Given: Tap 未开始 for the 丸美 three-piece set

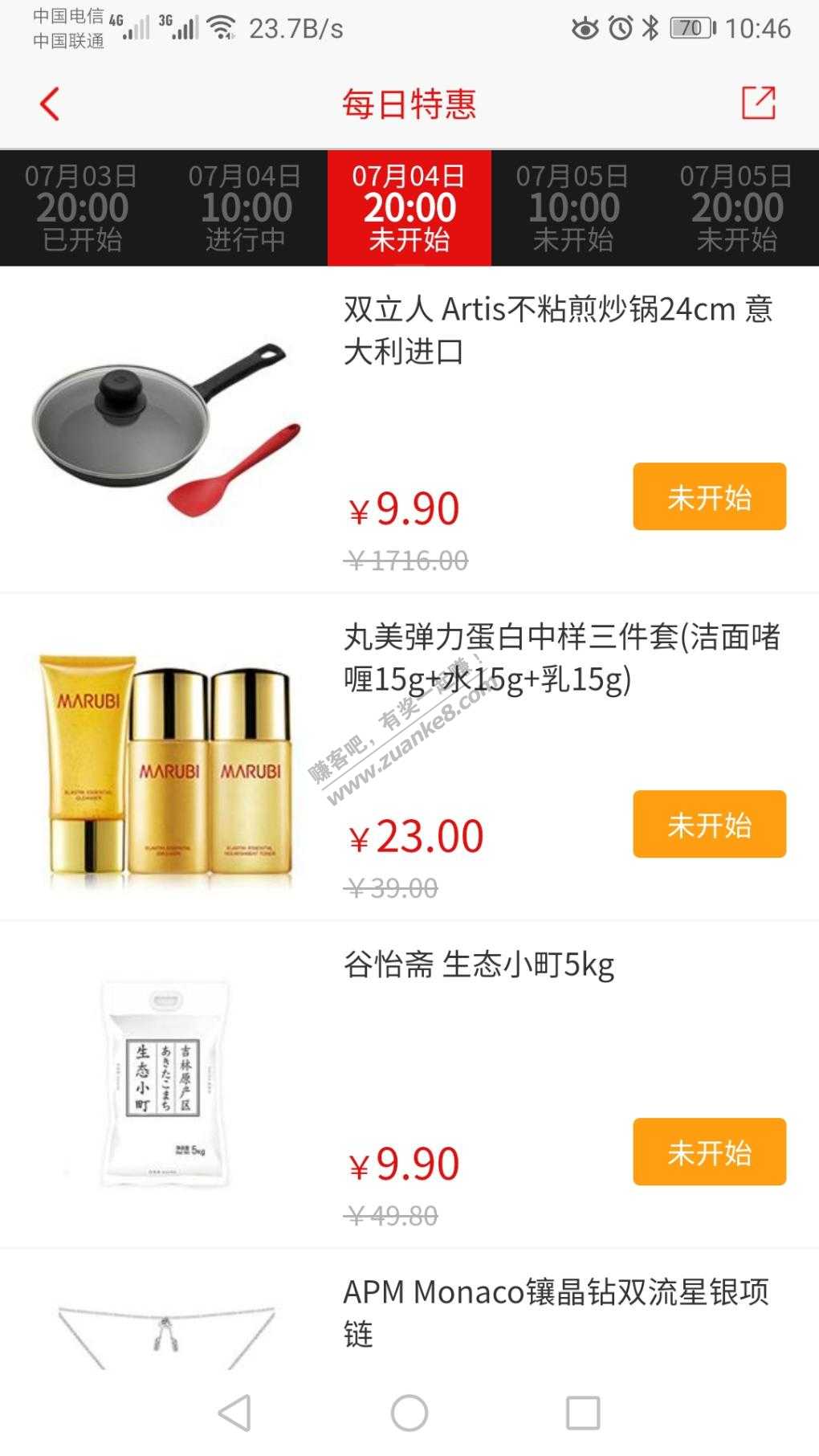Looking at the screenshot, I should pyautogui.click(x=709, y=824).
